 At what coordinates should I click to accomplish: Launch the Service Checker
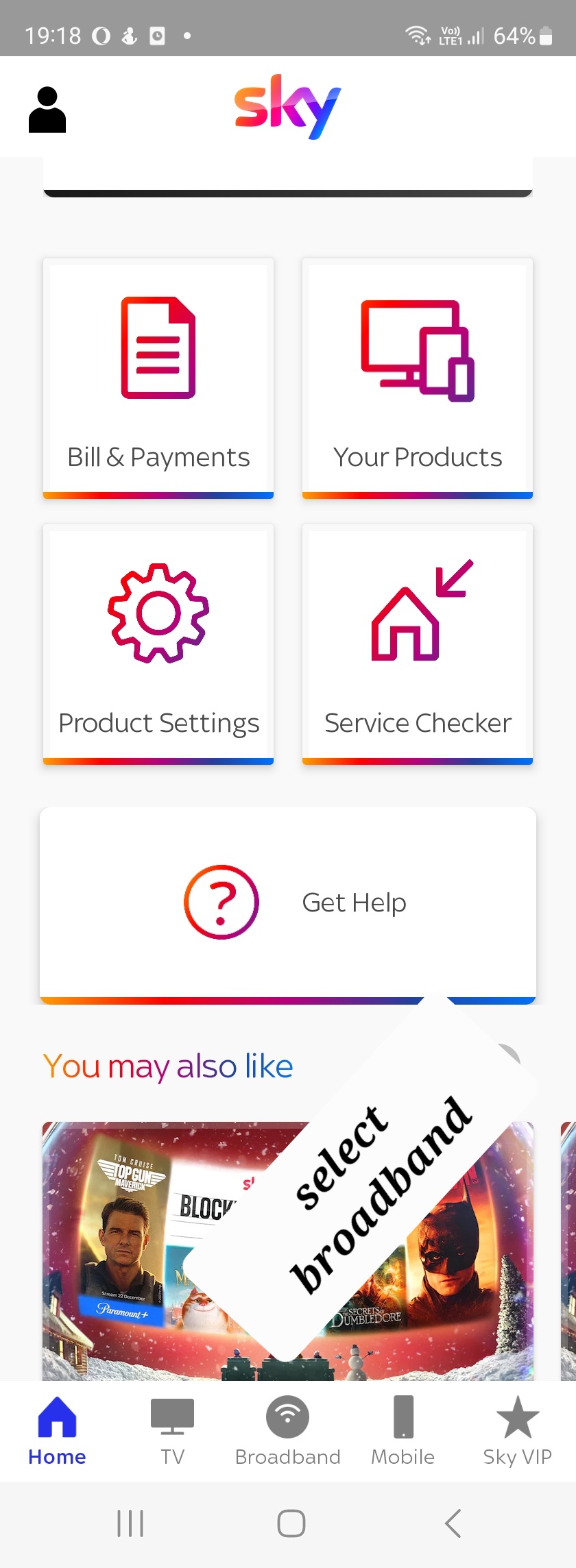[x=418, y=644]
